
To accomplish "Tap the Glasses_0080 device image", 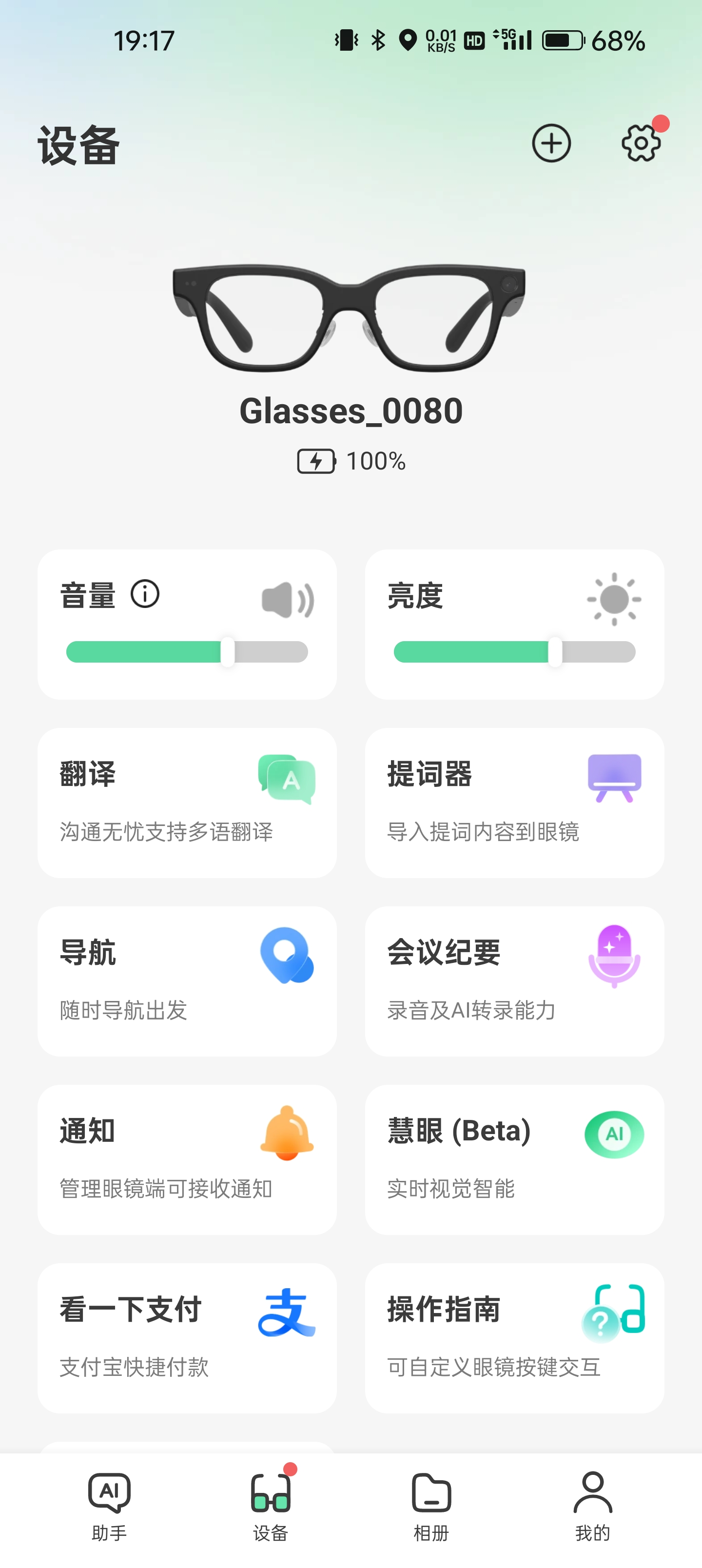I will coord(350,317).
